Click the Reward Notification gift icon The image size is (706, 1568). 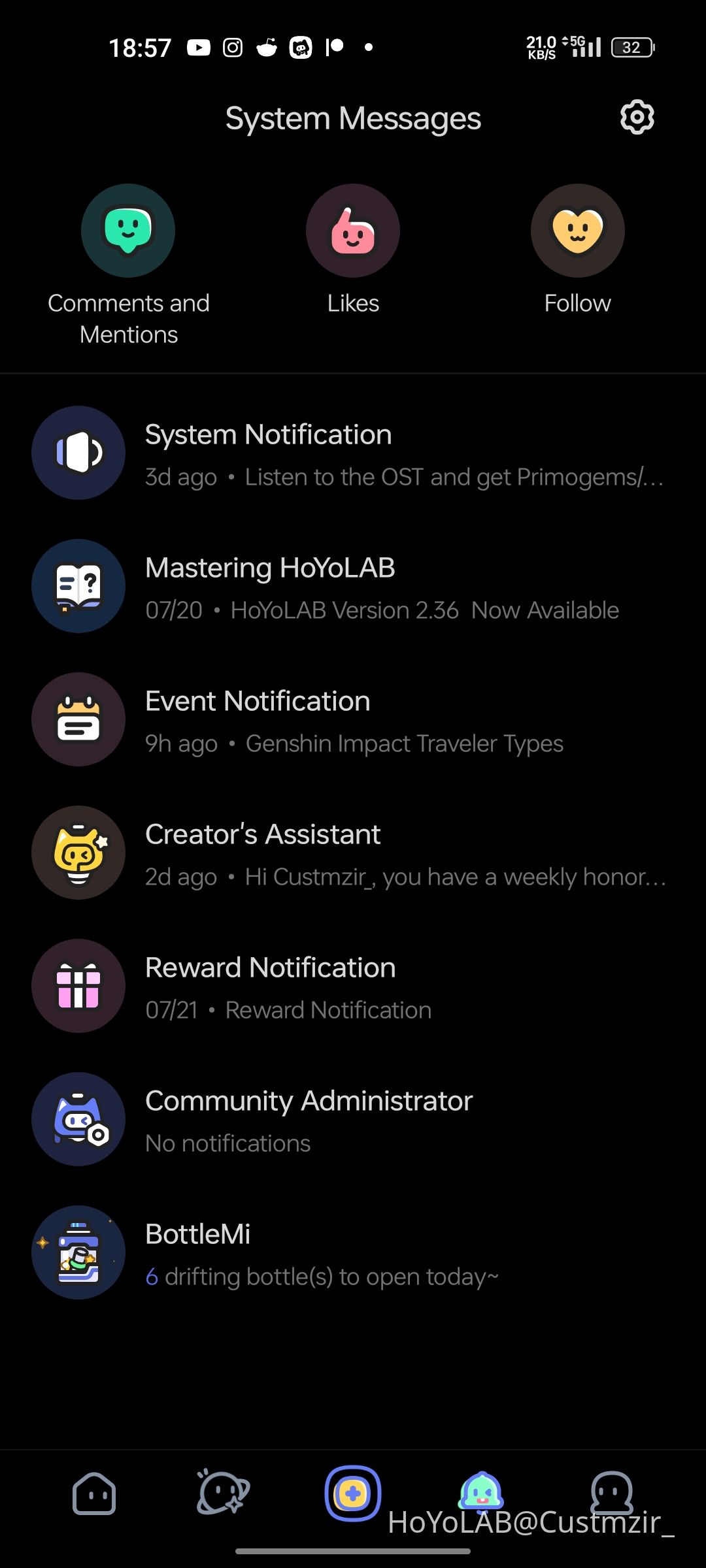[x=78, y=987]
